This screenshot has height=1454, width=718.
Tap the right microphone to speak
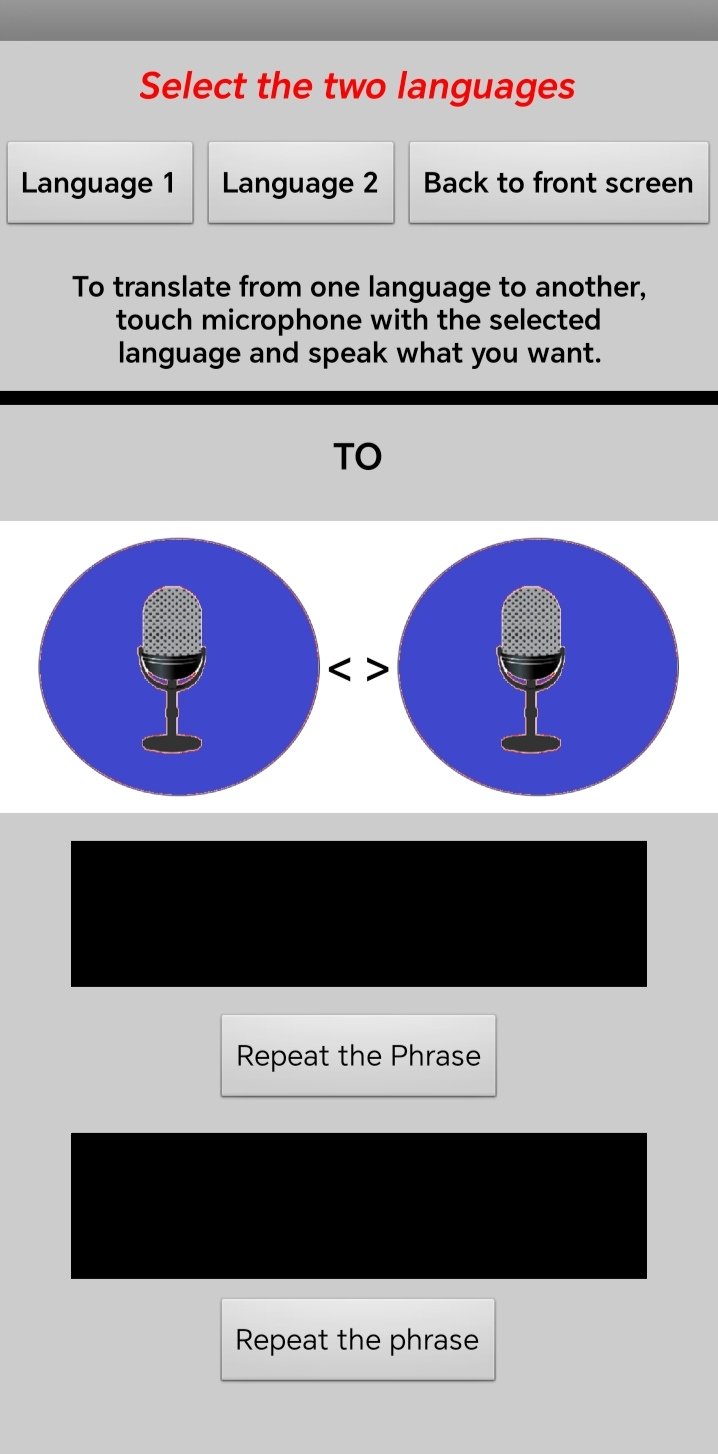[538, 666]
